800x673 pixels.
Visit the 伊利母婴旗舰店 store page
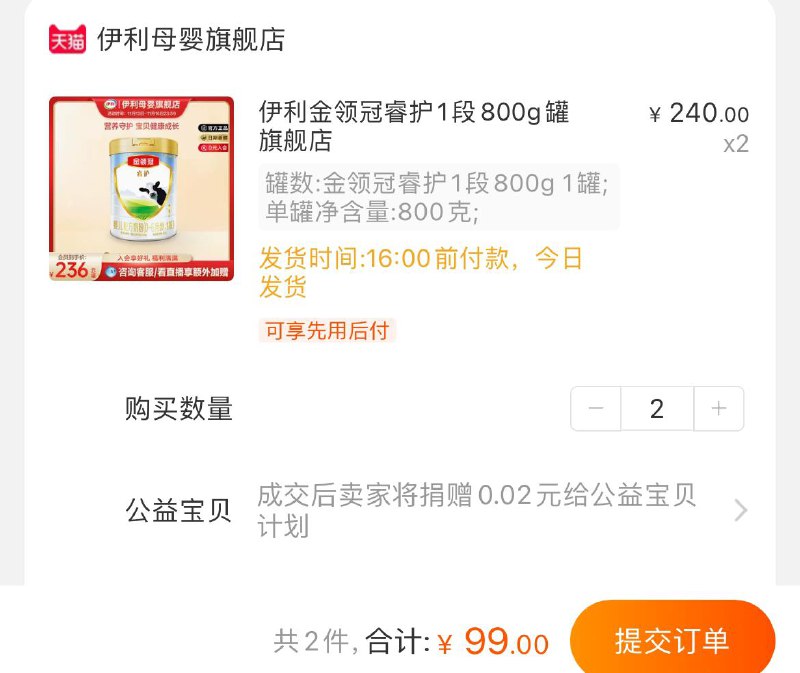click(x=190, y=39)
